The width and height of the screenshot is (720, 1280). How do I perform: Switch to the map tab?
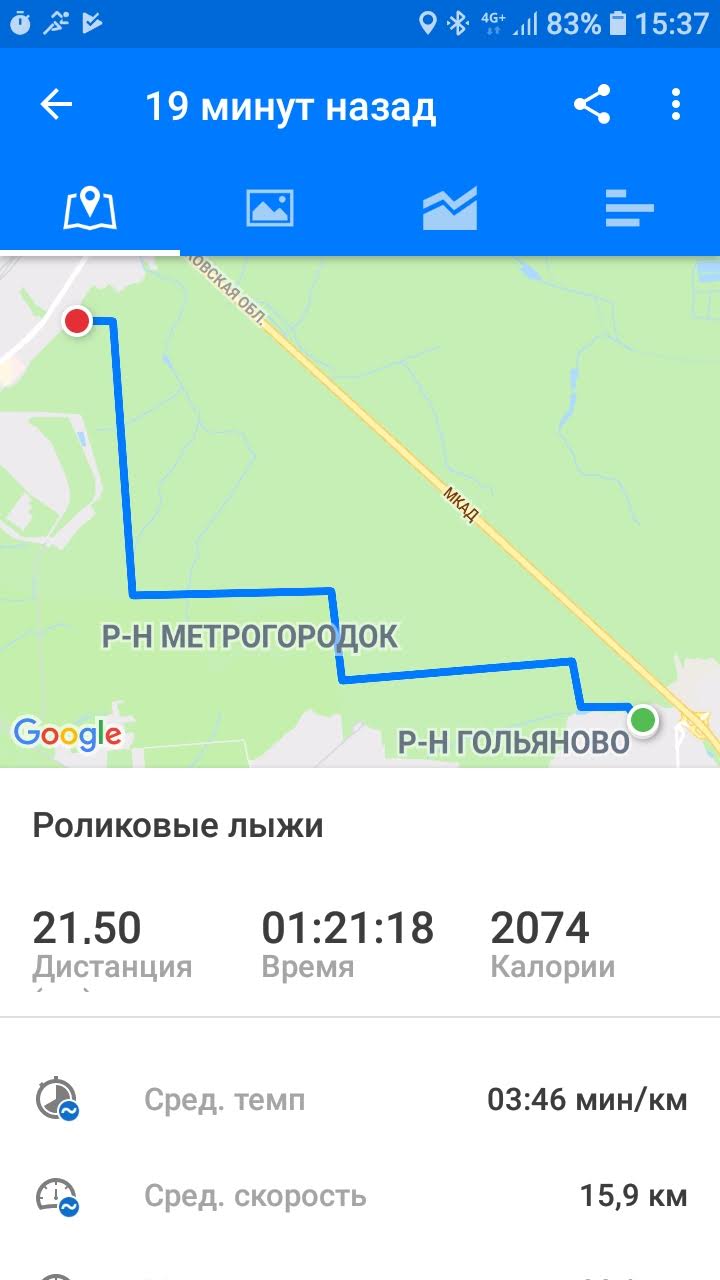coord(90,209)
